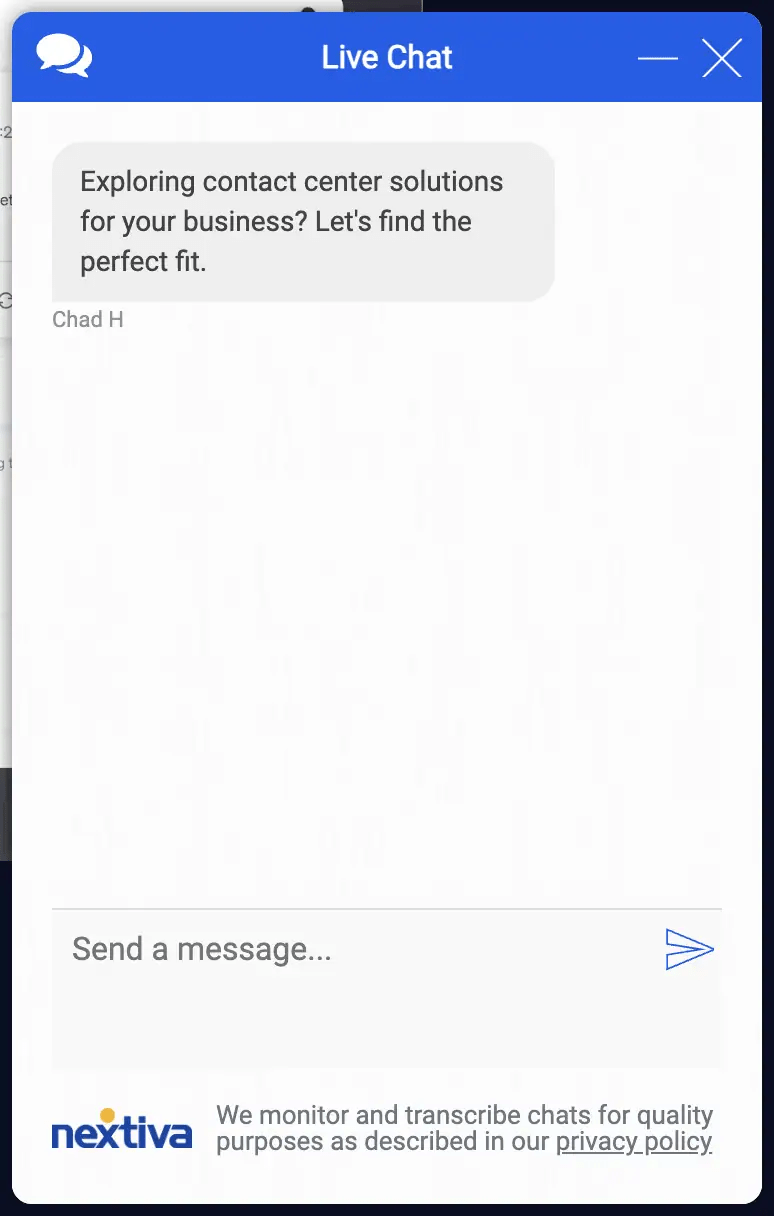Close the Live Chat window

pos(722,58)
